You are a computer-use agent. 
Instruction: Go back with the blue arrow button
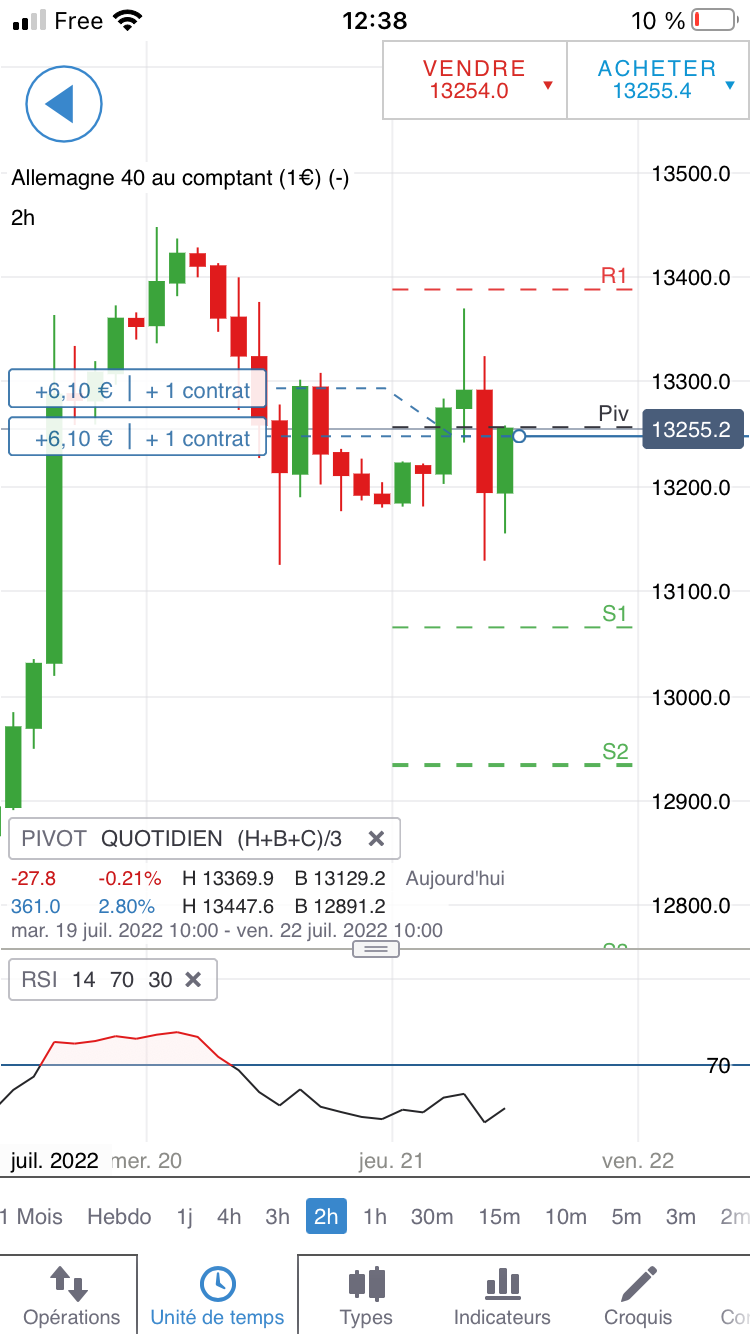(x=64, y=103)
